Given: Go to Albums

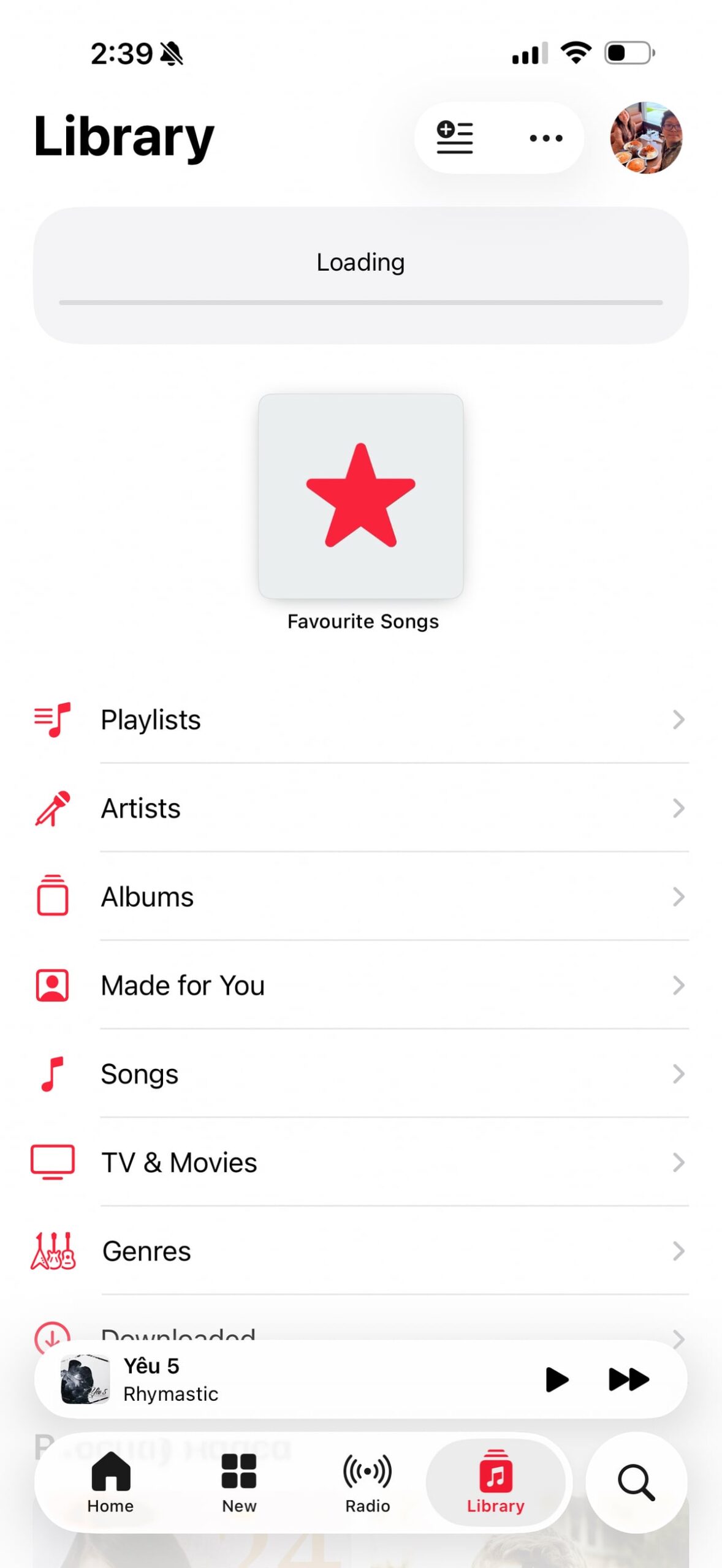Looking at the screenshot, I should click(x=360, y=897).
